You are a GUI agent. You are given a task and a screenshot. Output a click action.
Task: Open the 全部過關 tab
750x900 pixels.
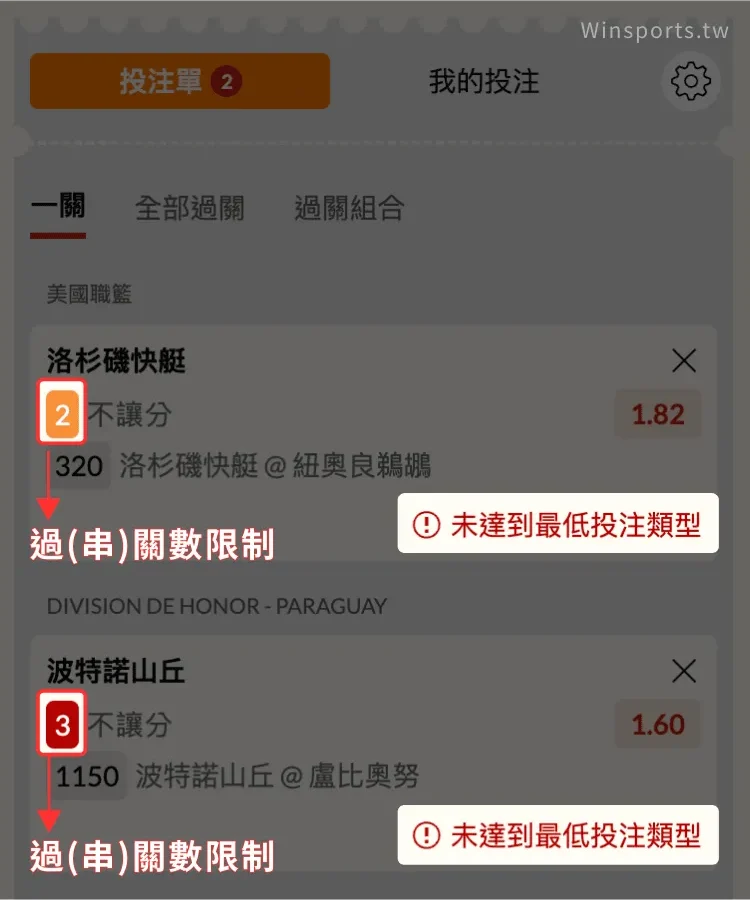189,207
